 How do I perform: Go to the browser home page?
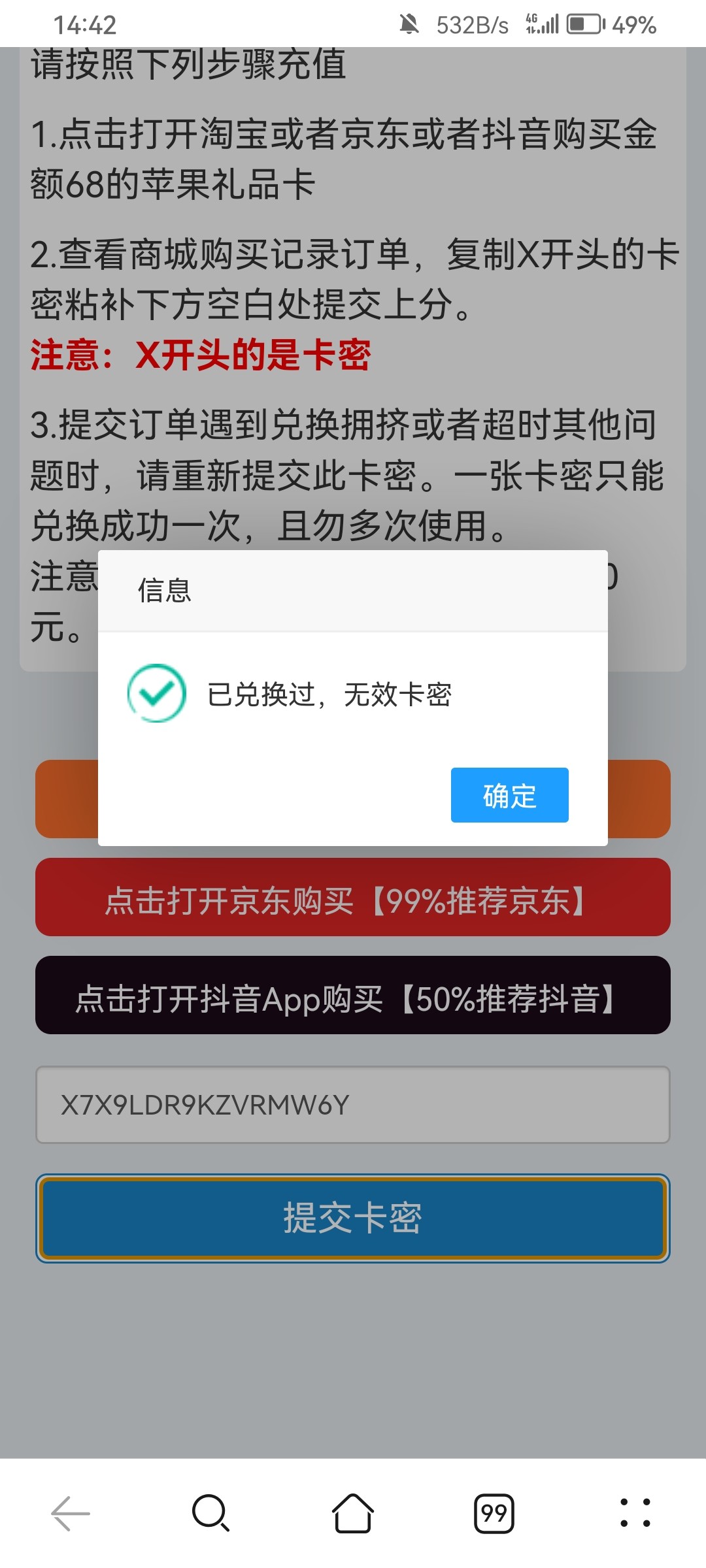point(353,1513)
